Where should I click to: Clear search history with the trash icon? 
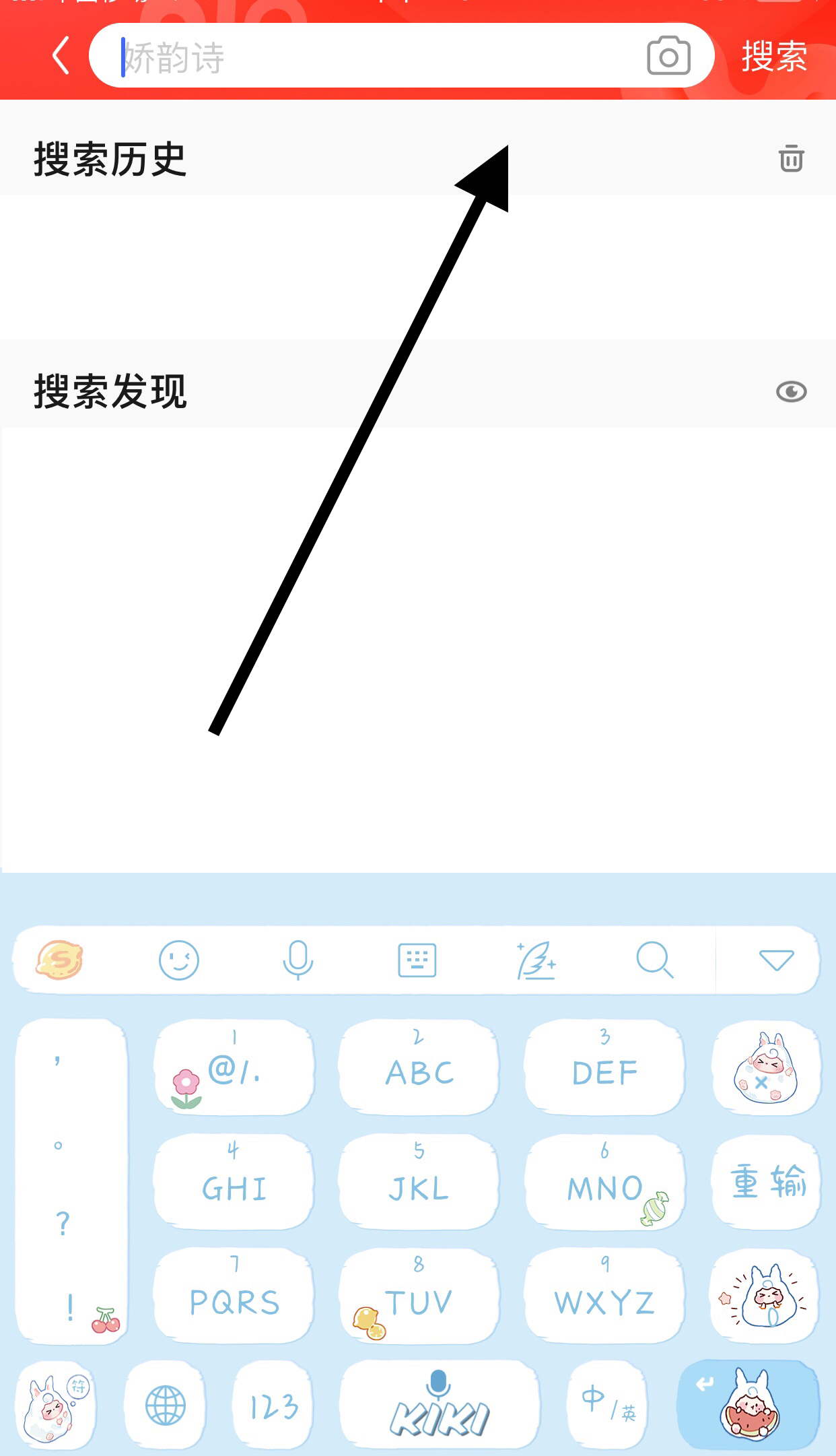click(791, 159)
